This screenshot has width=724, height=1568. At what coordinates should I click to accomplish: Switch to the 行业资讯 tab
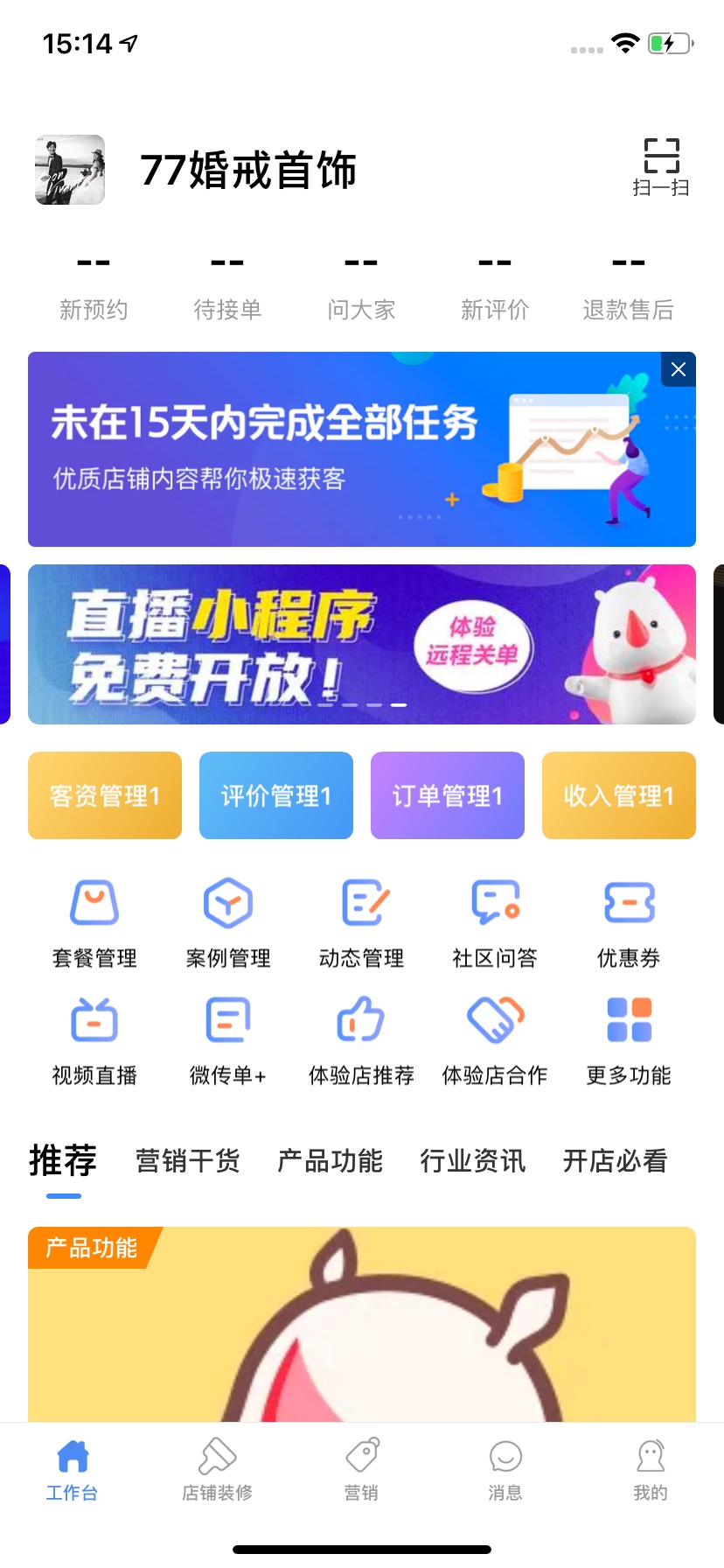click(x=473, y=1161)
